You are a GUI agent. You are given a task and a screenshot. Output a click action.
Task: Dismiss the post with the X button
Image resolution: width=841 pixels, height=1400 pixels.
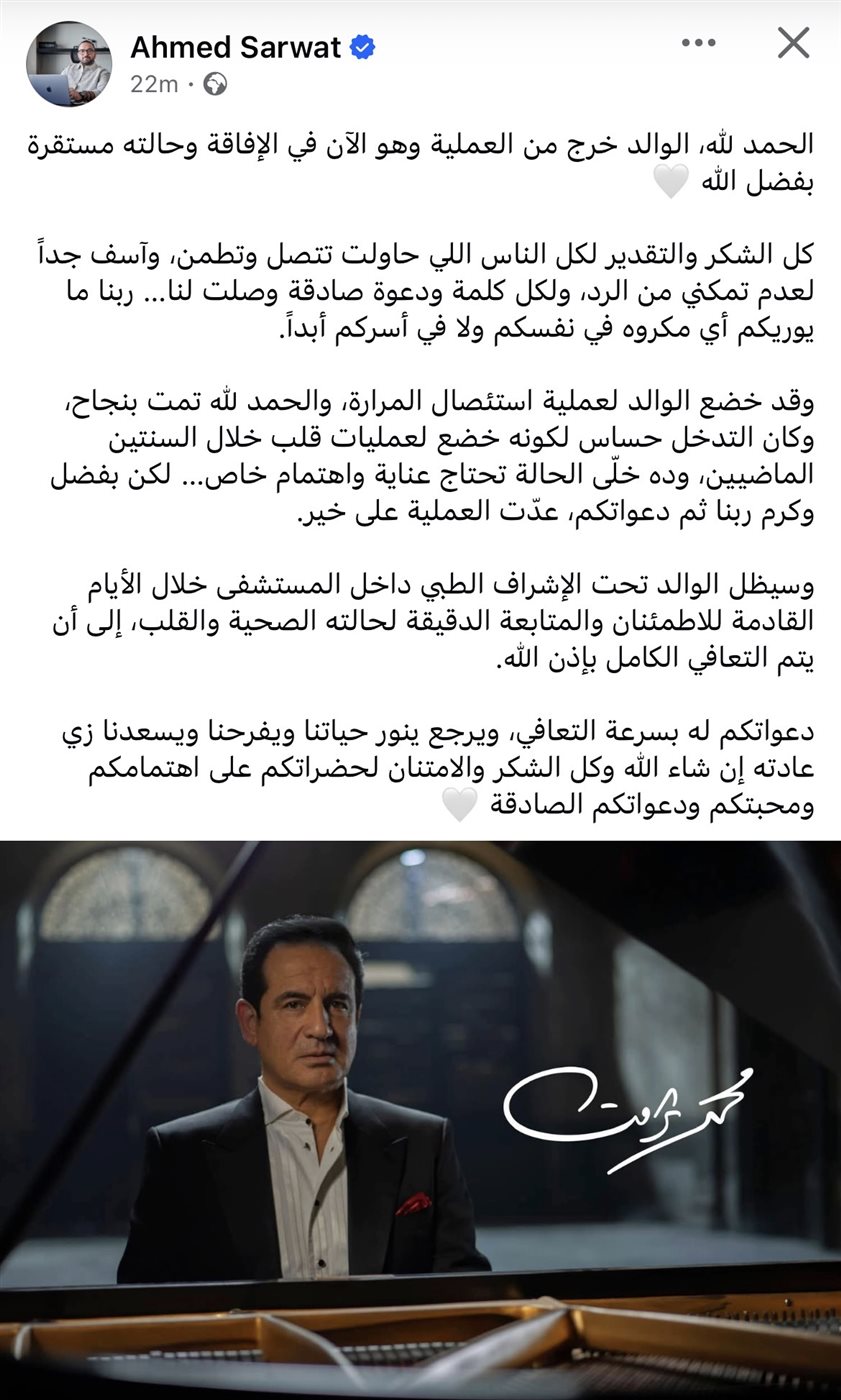point(794,43)
